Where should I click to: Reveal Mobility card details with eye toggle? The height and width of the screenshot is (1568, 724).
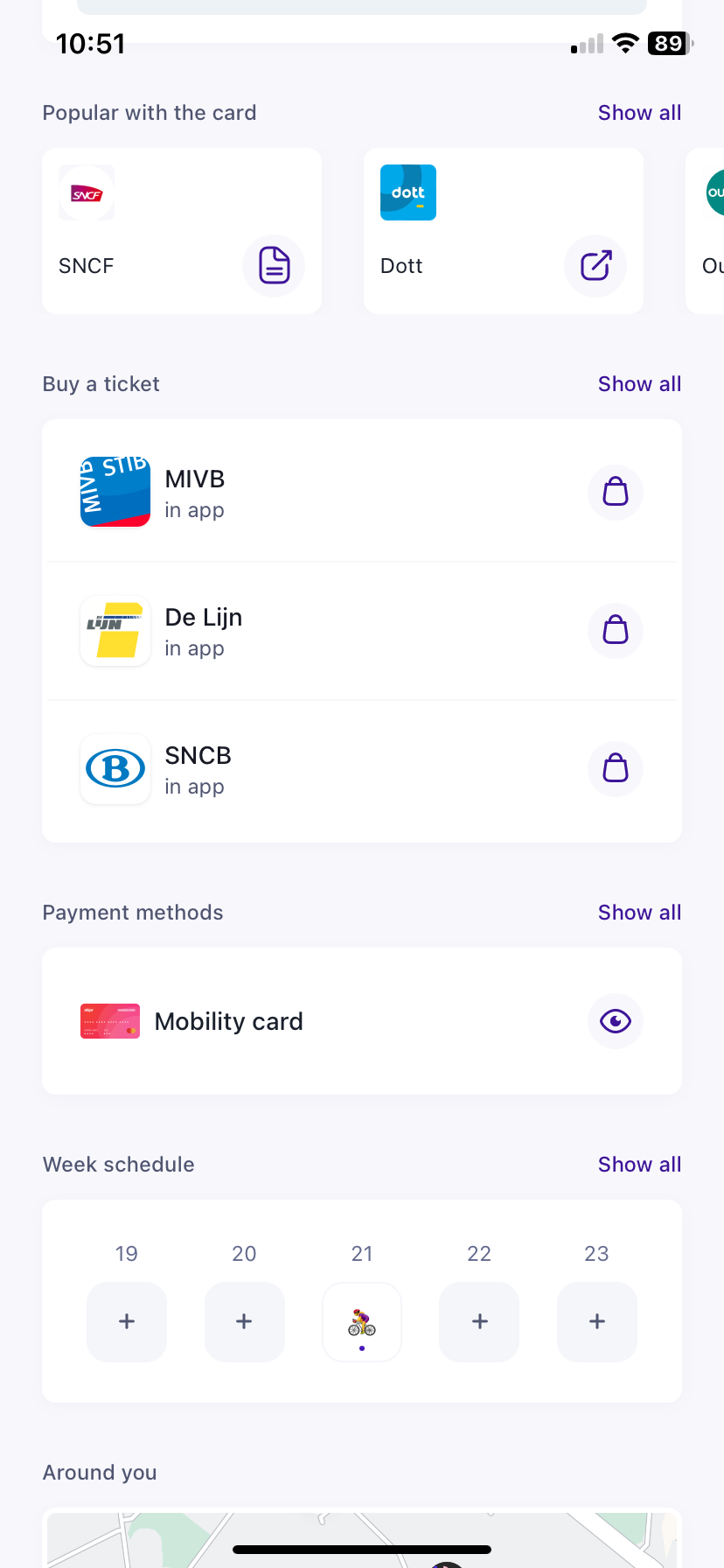616,1021
